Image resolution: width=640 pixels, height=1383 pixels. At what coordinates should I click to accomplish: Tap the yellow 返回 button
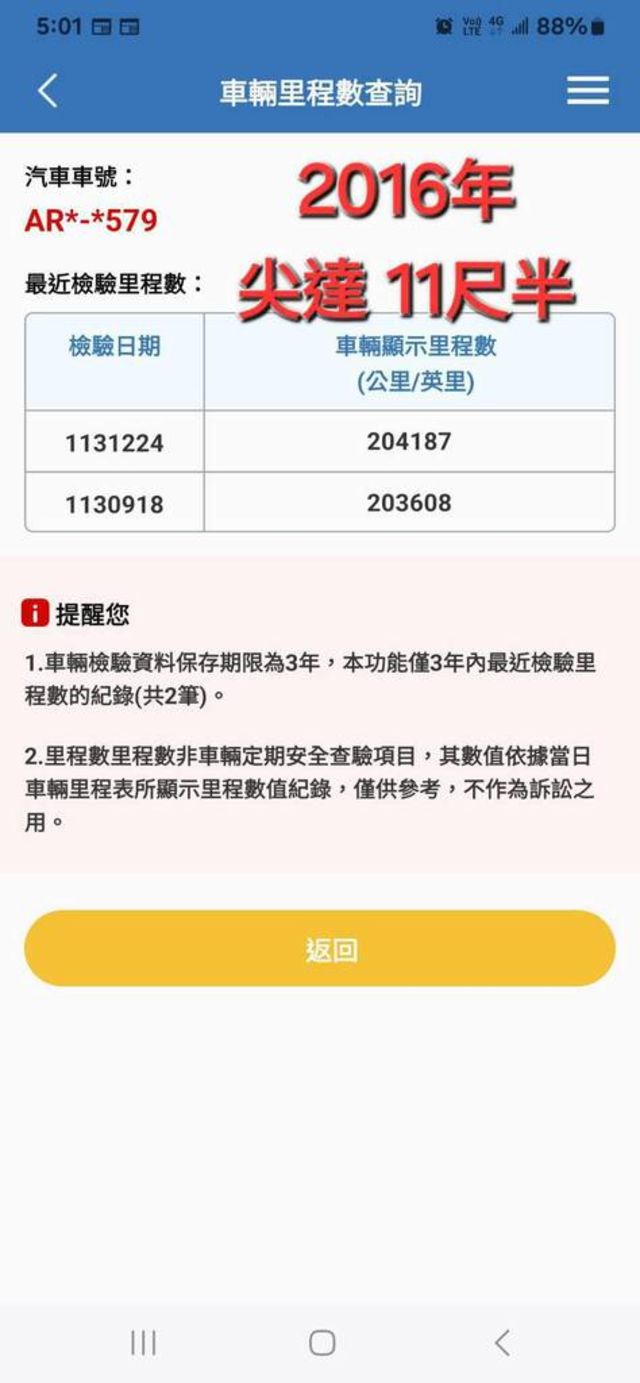[x=320, y=948]
